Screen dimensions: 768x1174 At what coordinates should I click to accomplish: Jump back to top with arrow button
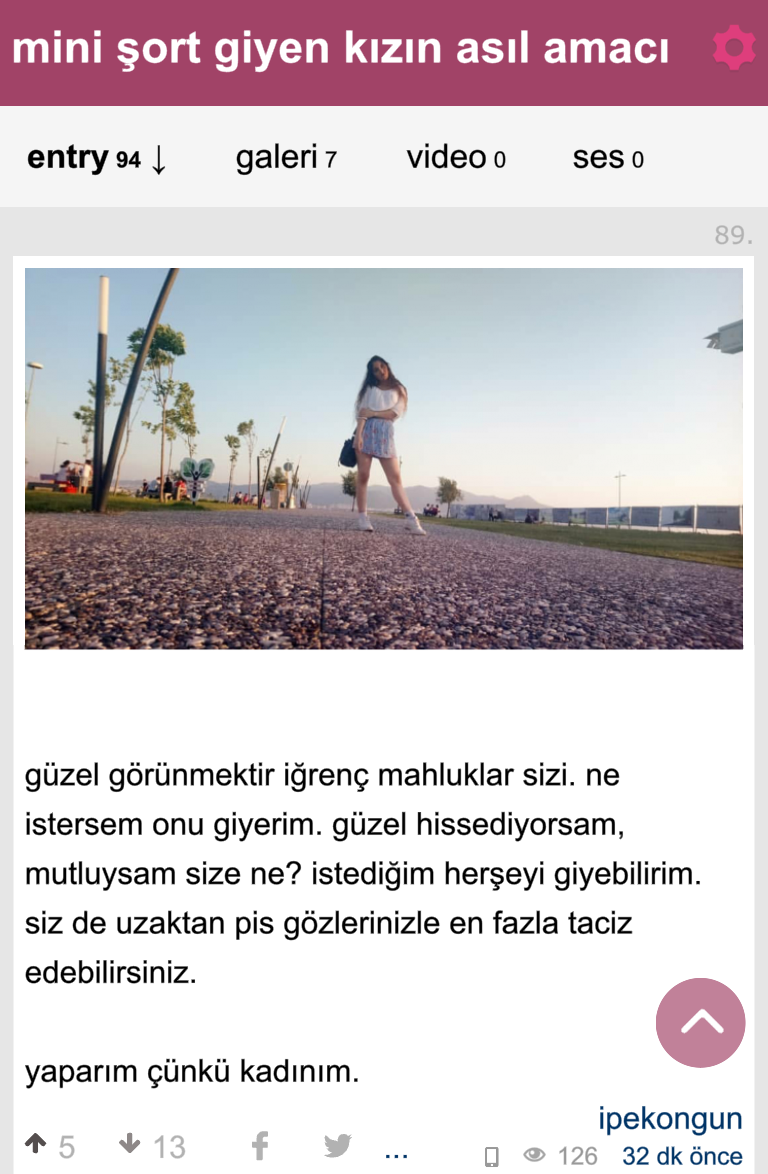701,1022
